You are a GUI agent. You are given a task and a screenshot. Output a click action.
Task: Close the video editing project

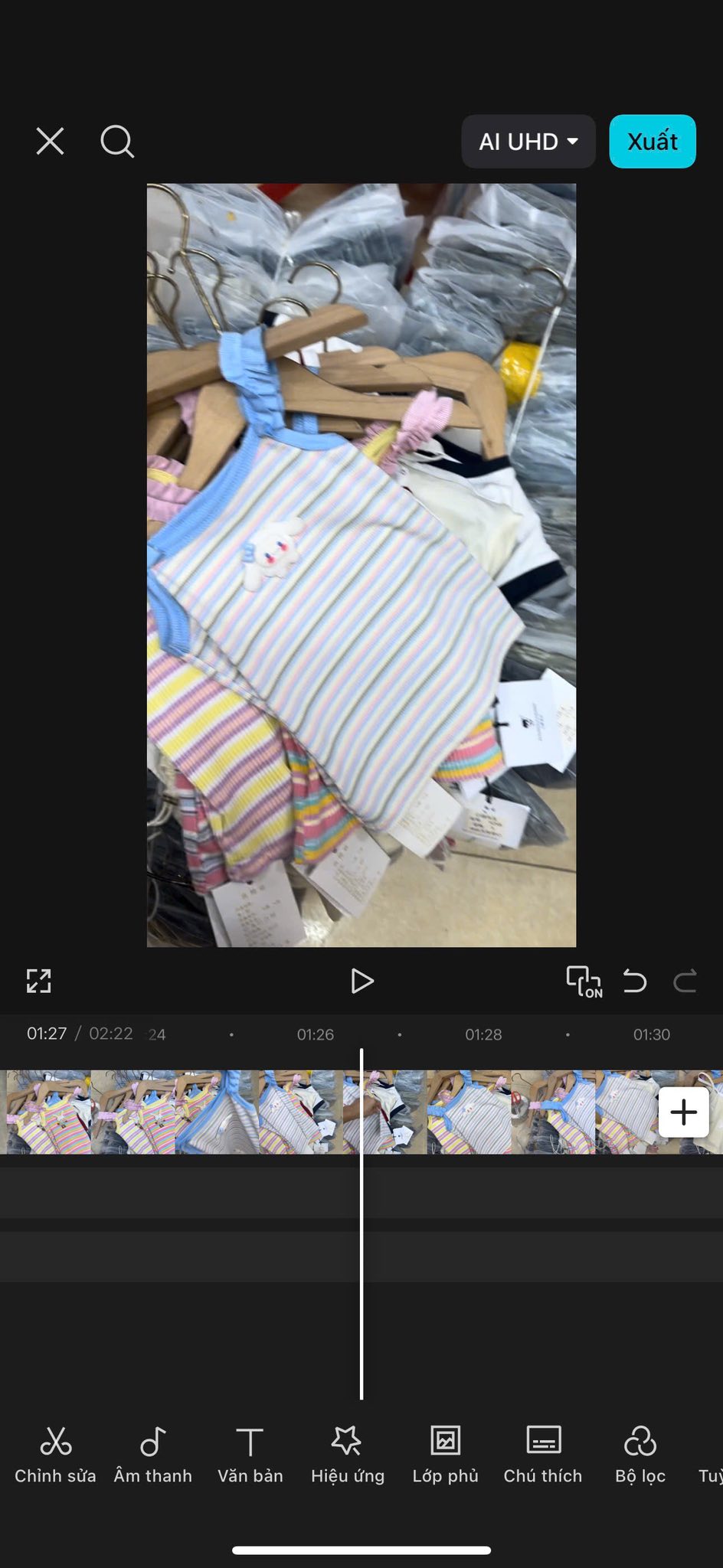tap(50, 142)
